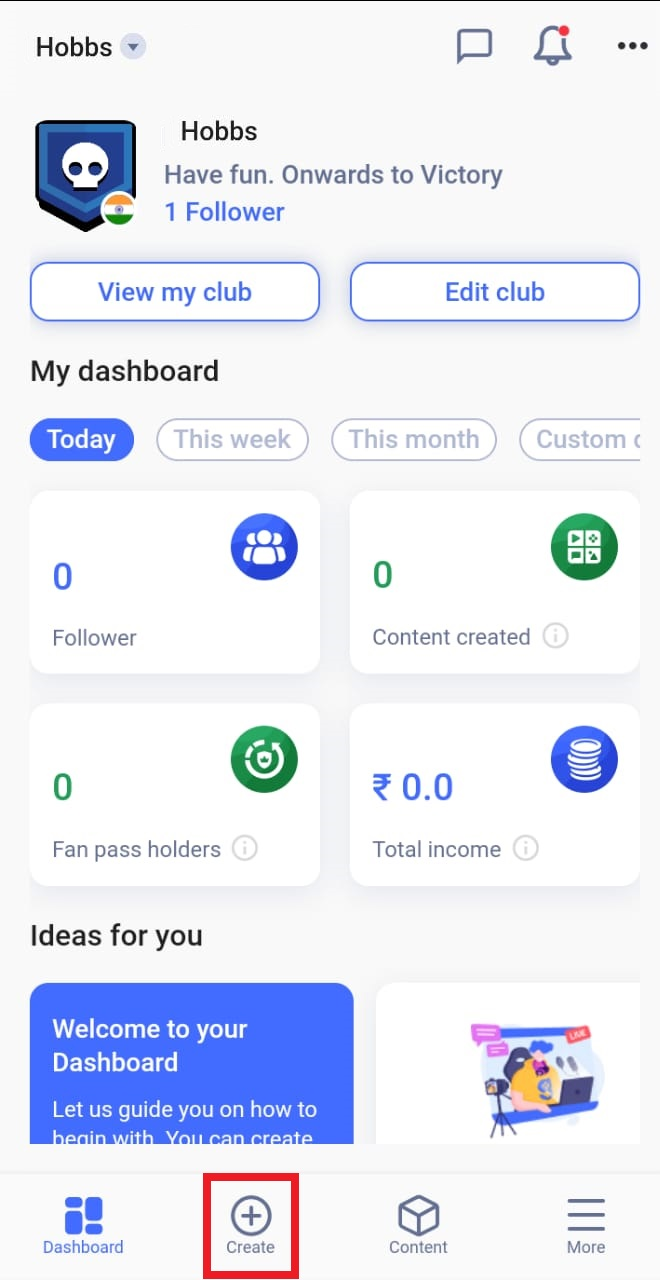Select the This month filter chip
This screenshot has width=660, height=1281.
[413, 439]
